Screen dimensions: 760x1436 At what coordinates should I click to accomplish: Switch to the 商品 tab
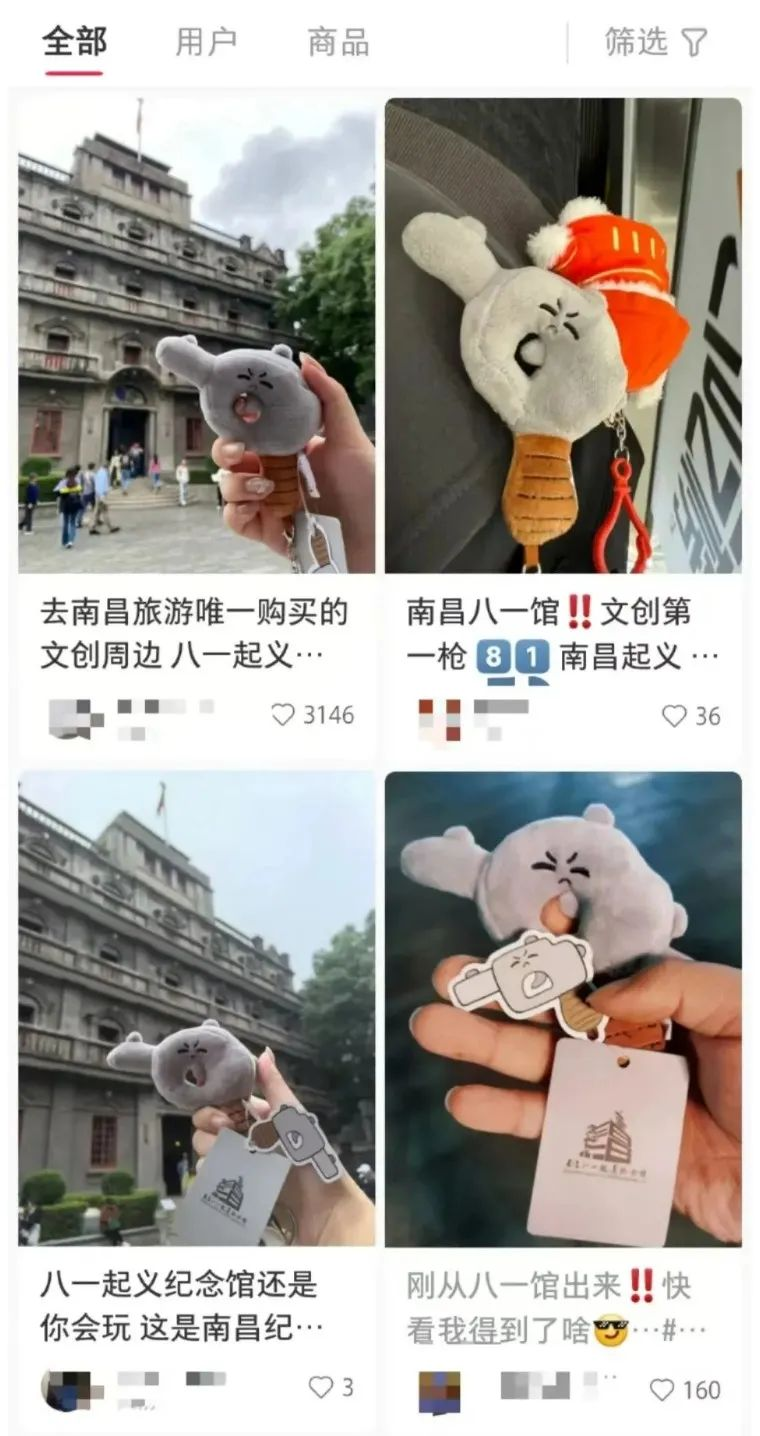click(338, 42)
